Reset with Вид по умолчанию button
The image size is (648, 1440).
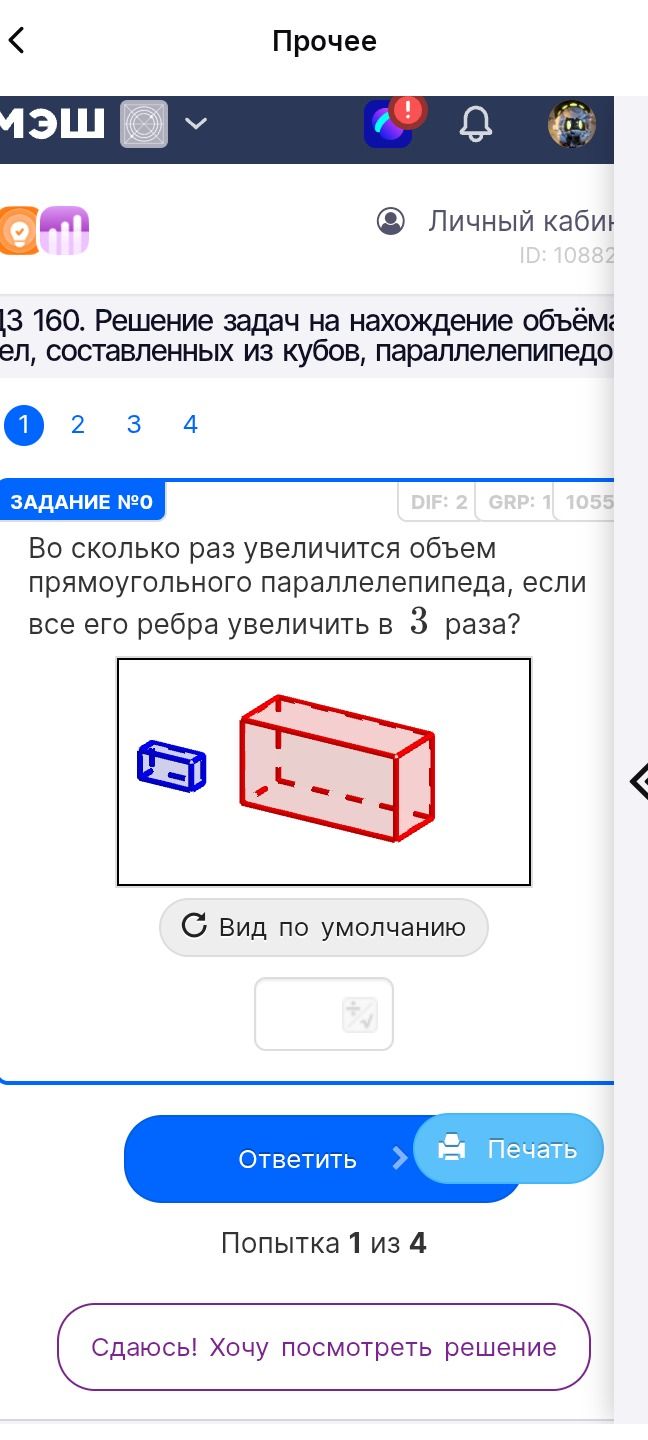[x=324, y=927]
